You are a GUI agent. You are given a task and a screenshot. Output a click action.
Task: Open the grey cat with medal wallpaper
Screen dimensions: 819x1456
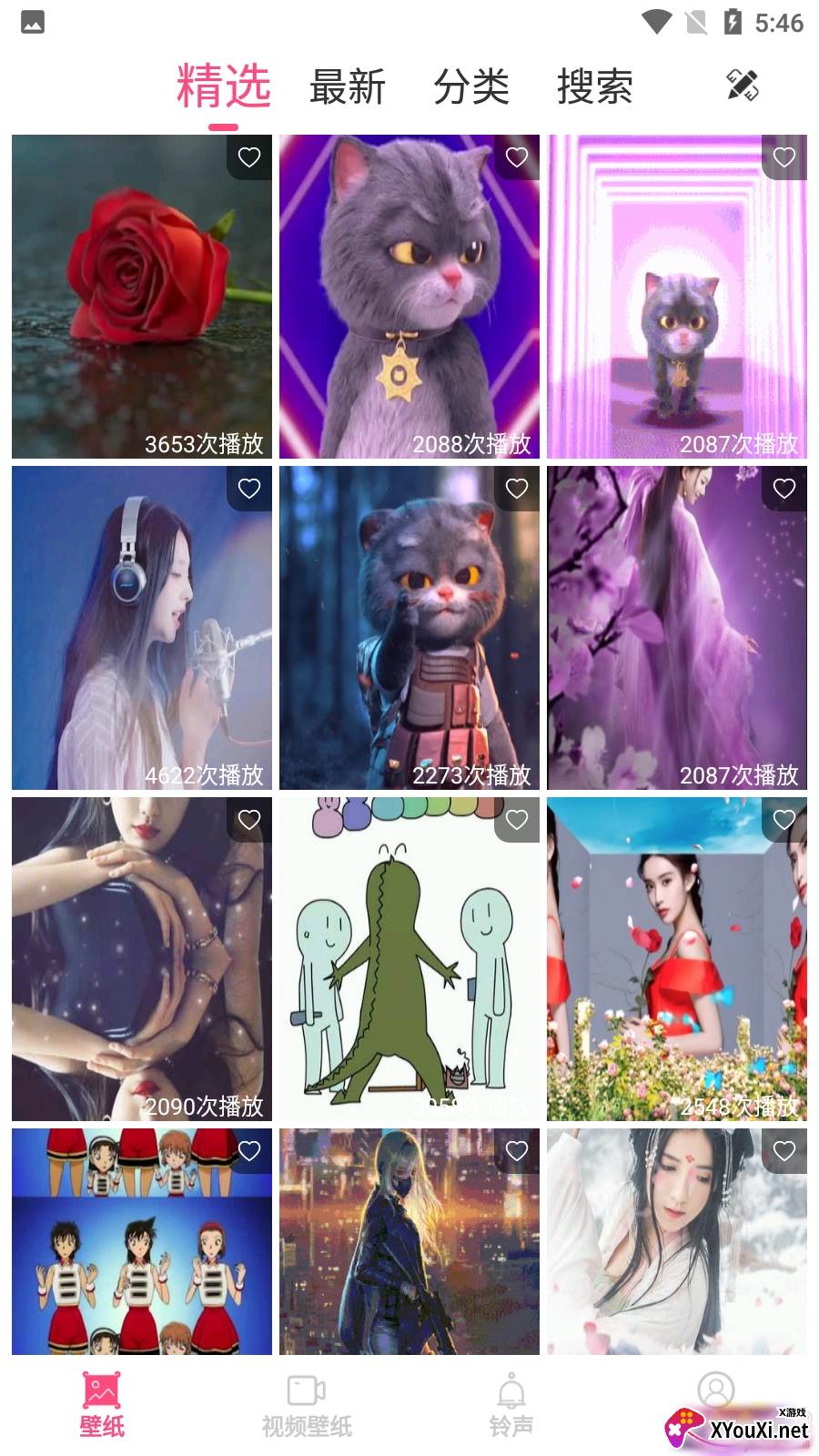[409, 296]
